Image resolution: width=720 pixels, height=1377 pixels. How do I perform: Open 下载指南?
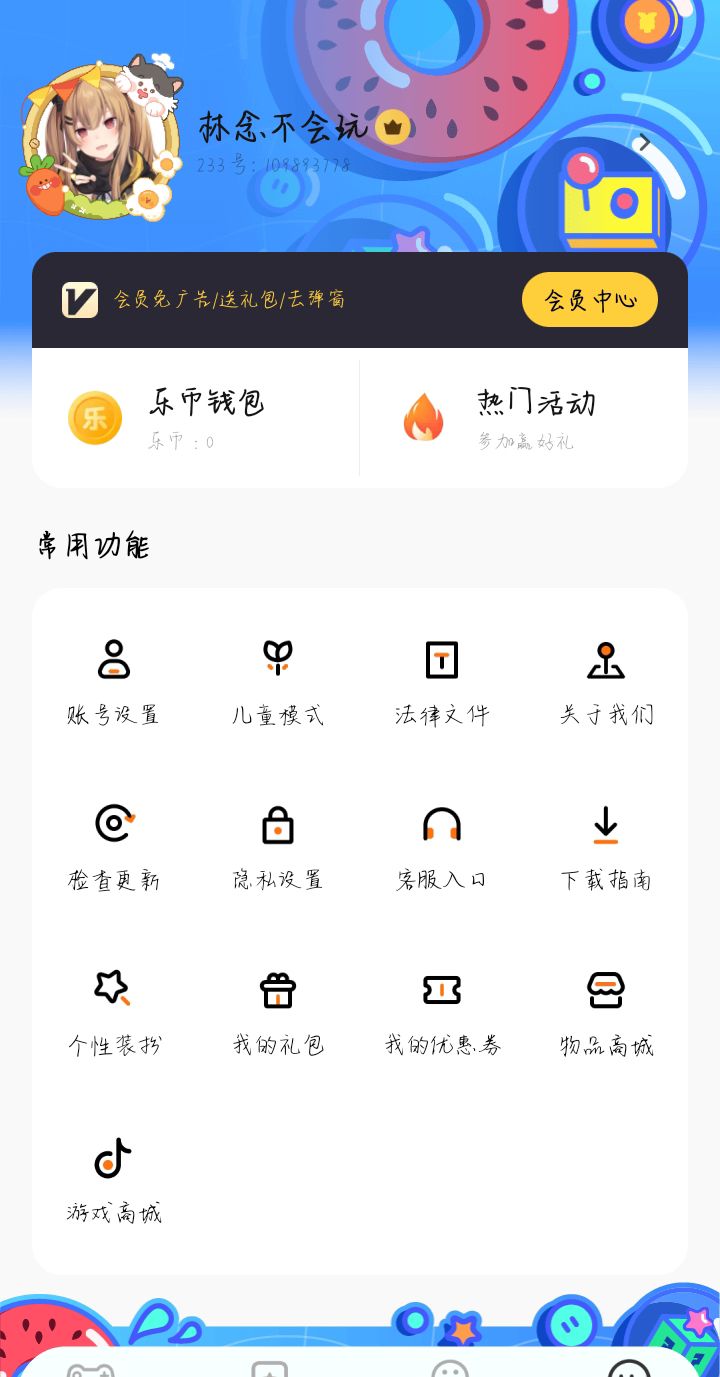pos(606,847)
